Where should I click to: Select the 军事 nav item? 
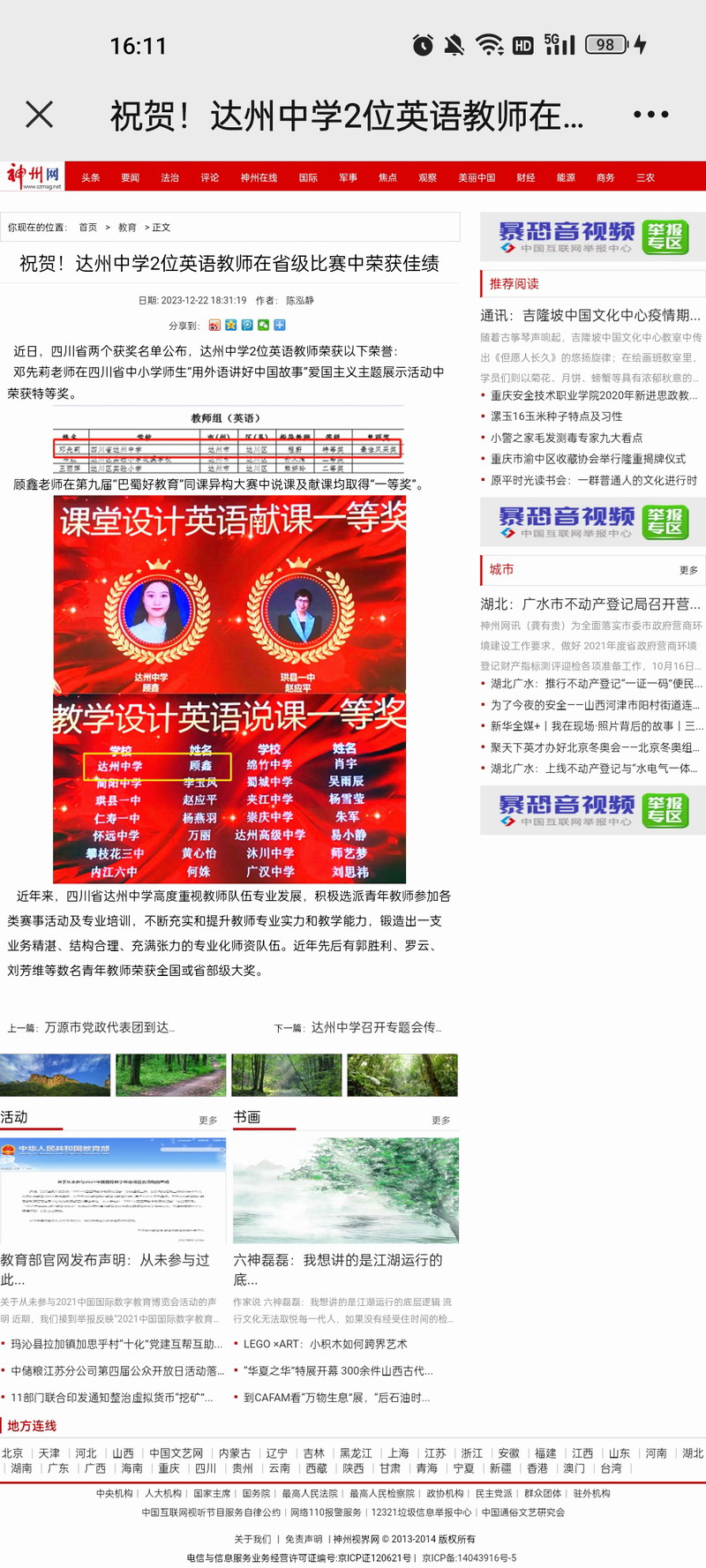coord(348,177)
